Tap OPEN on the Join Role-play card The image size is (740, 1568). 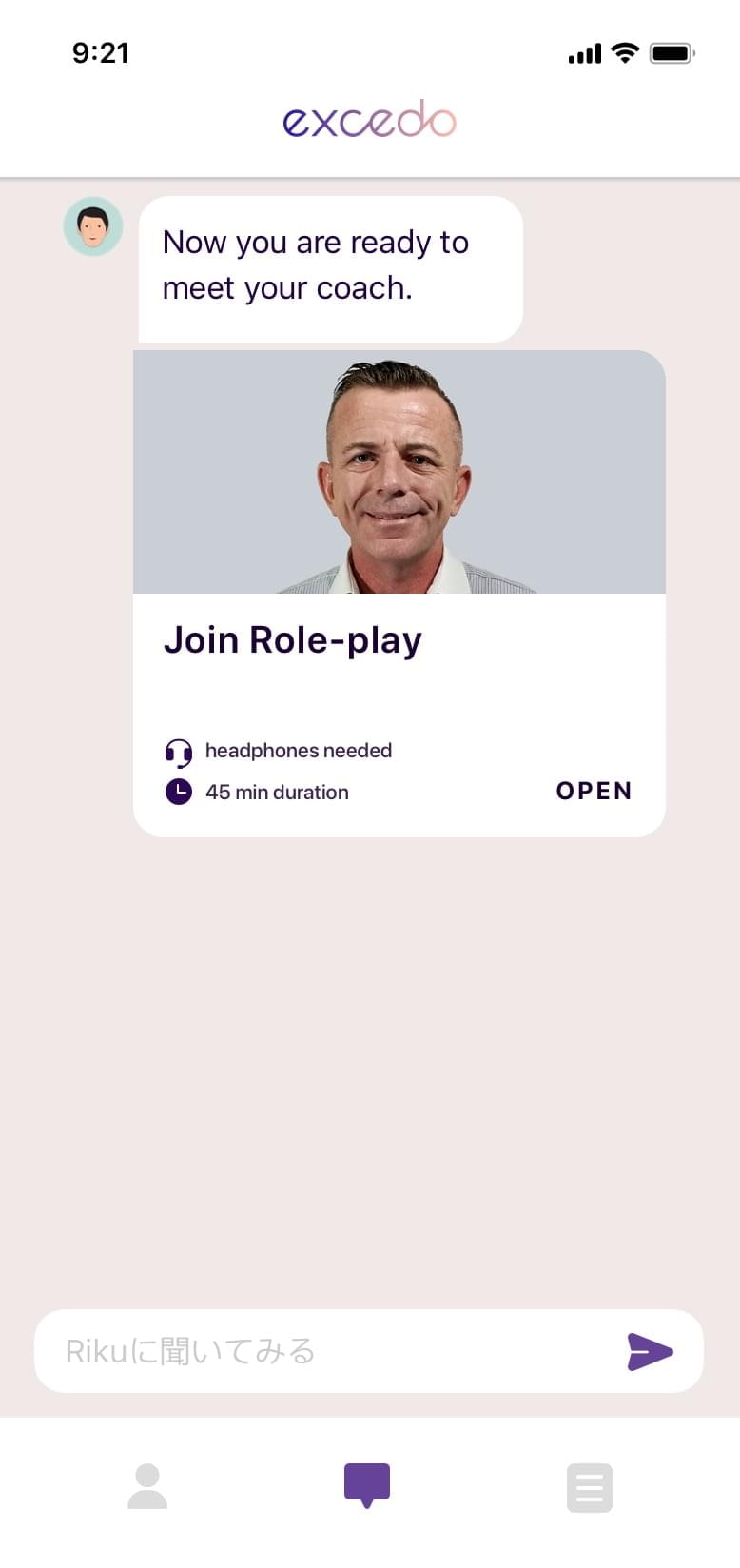[x=594, y=791]
